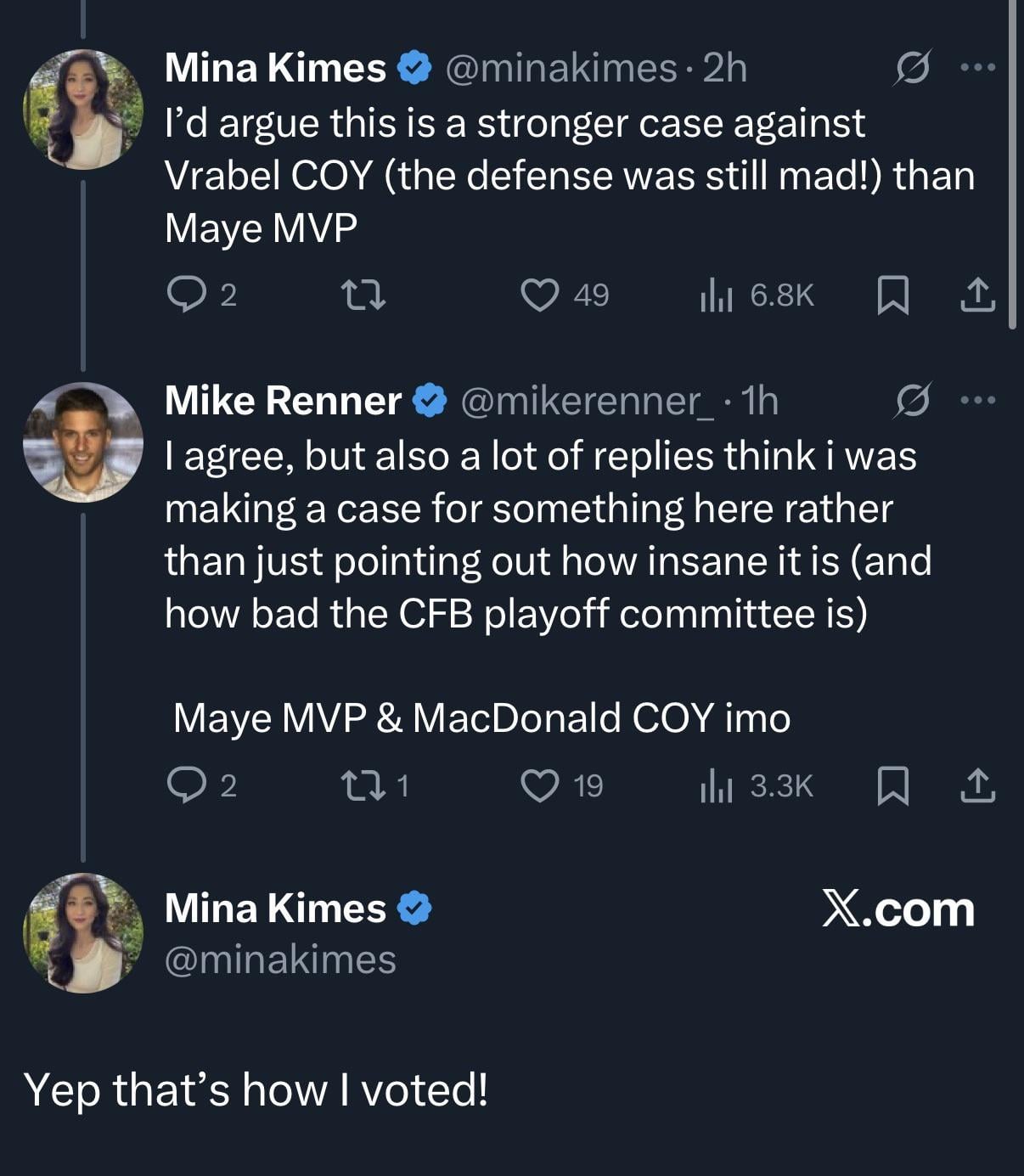1024x1176 pixels.
Task: View analytics for the 3.3K views tweet
Action: [716, 785]
